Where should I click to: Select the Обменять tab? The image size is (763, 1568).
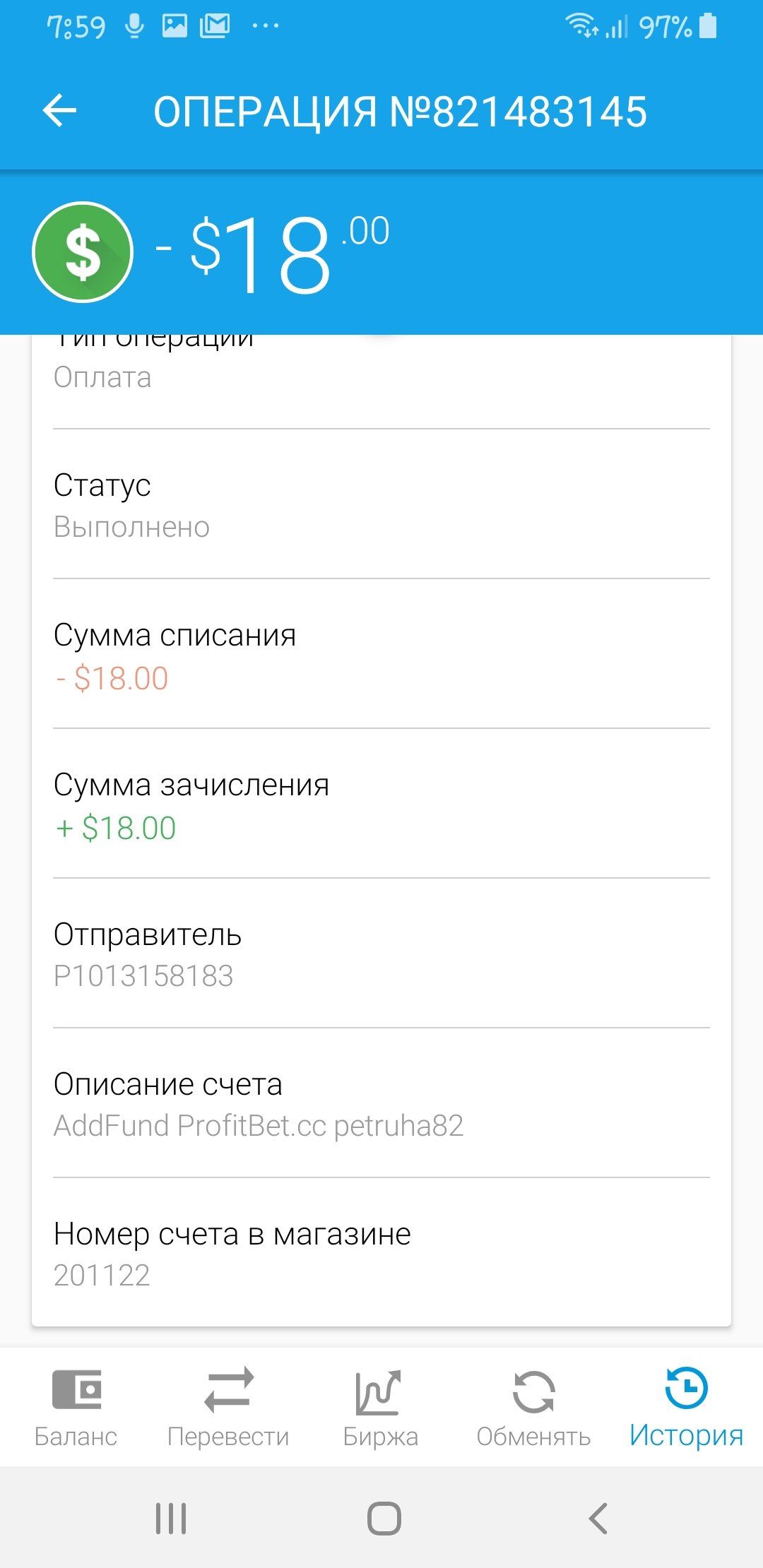pyautogui.click(x=533, y=1407)
